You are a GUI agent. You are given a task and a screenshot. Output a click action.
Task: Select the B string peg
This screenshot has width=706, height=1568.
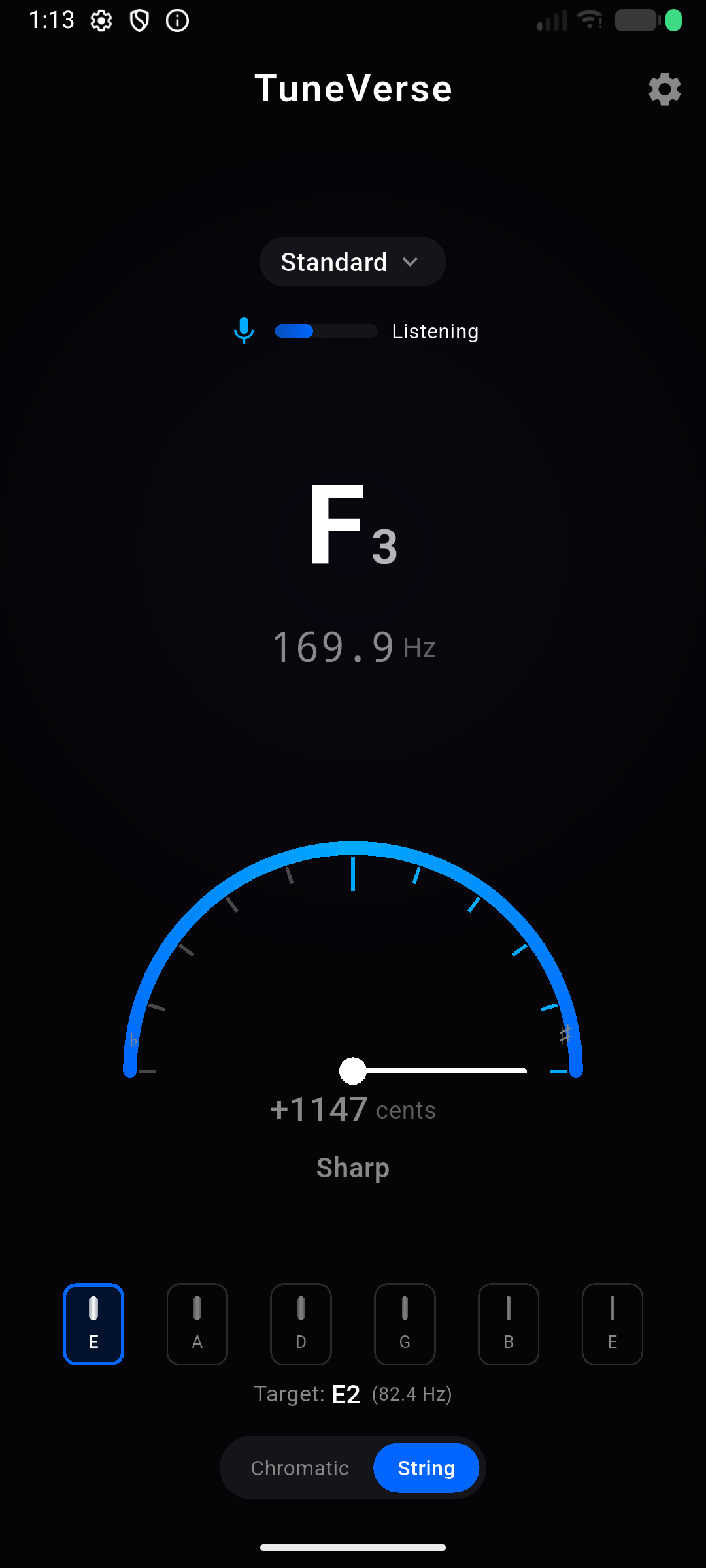(508, 1324)
